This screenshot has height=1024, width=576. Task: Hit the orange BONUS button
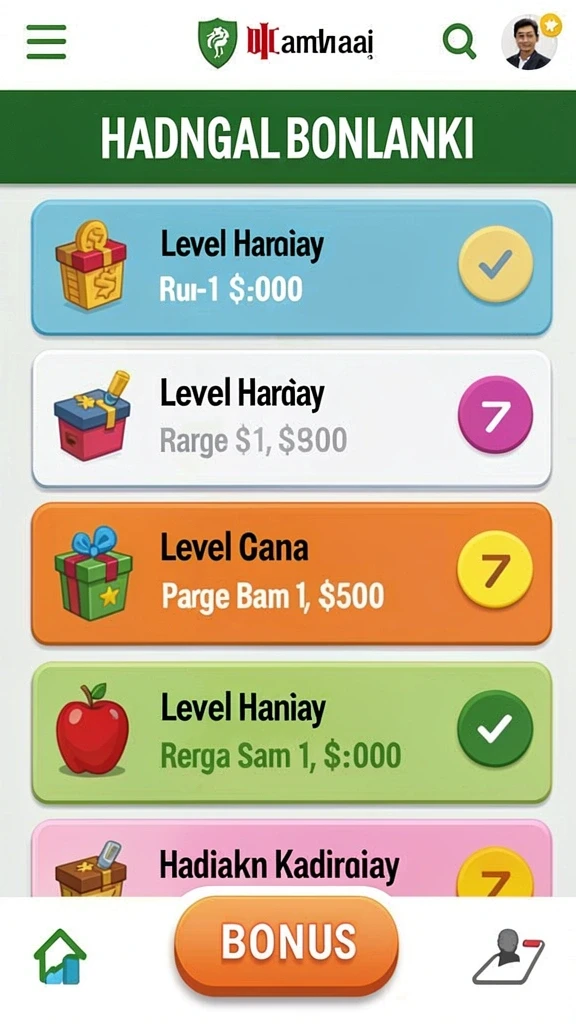coord(286,942)
